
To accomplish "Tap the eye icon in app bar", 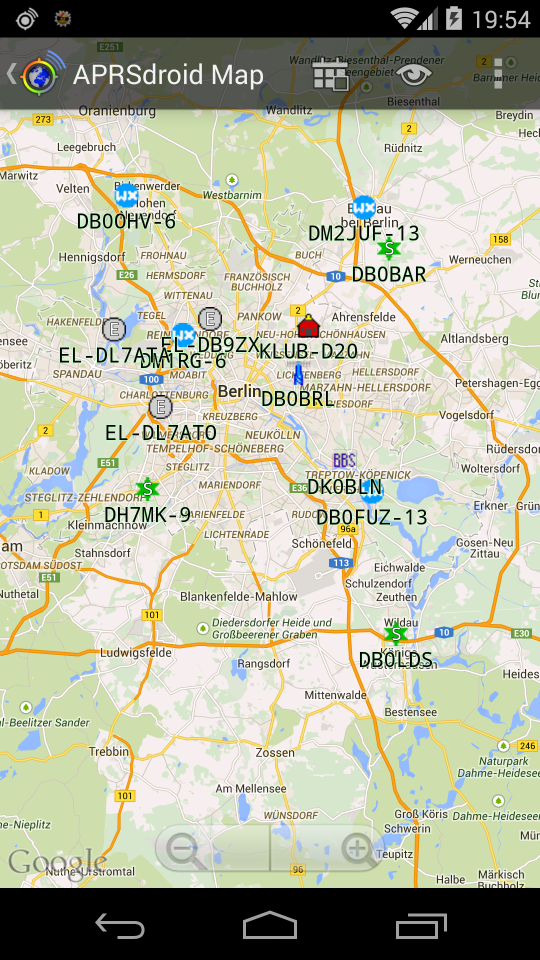I will point(413,74).
